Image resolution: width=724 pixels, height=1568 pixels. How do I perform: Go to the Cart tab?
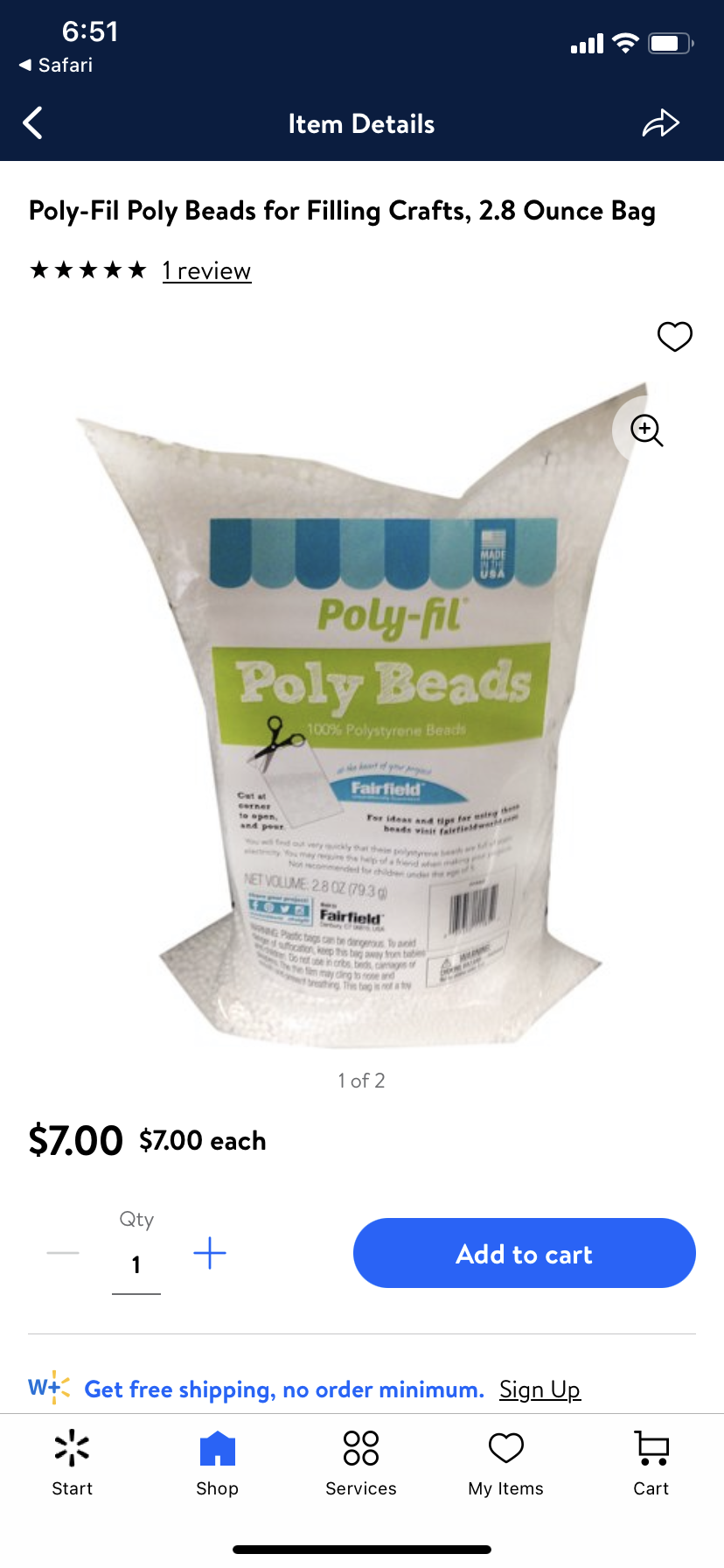point(651,1463)
